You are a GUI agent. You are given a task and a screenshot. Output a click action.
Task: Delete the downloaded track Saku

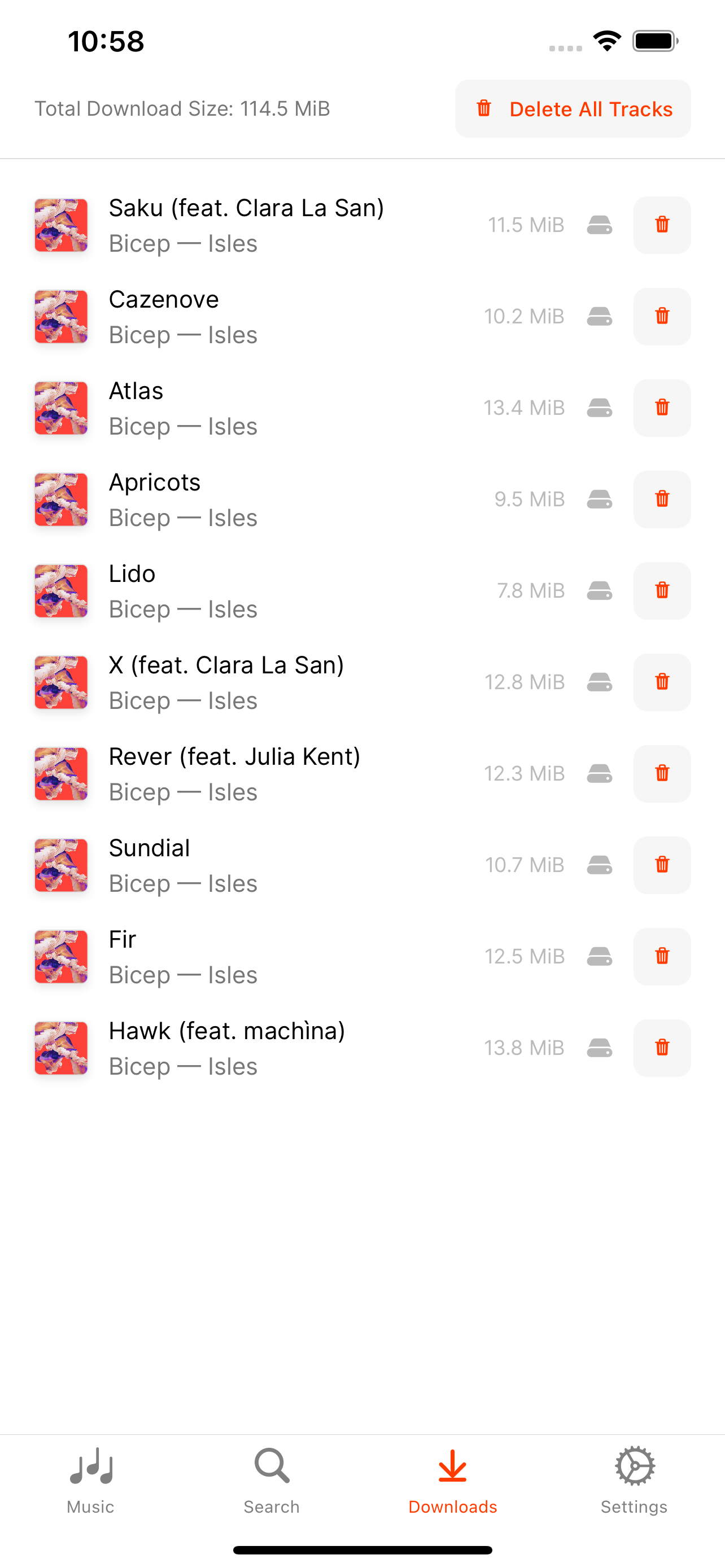tap(662, 225)
